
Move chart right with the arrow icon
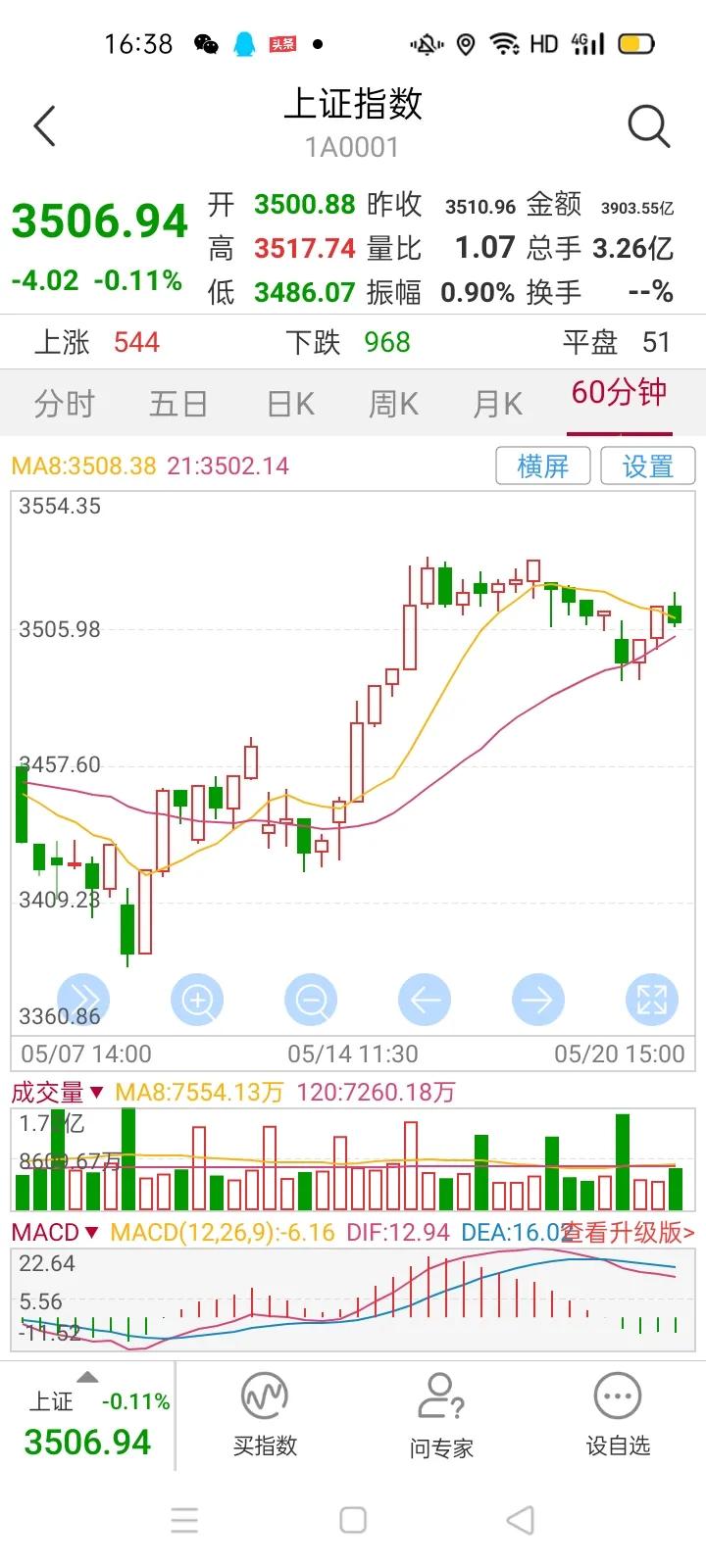[538, 1000]
